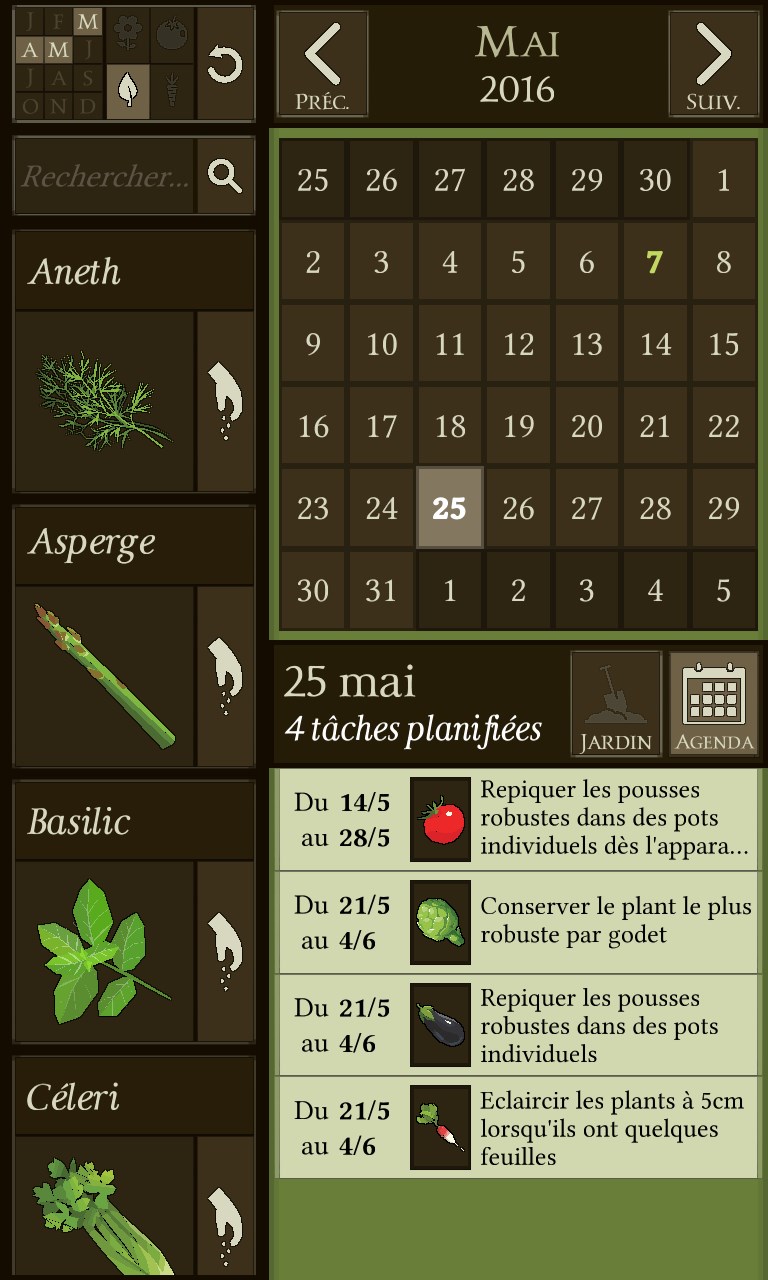Go to next month with Suiv.
This screenshot has width=768, height=1280.
[x=713, y=62]
